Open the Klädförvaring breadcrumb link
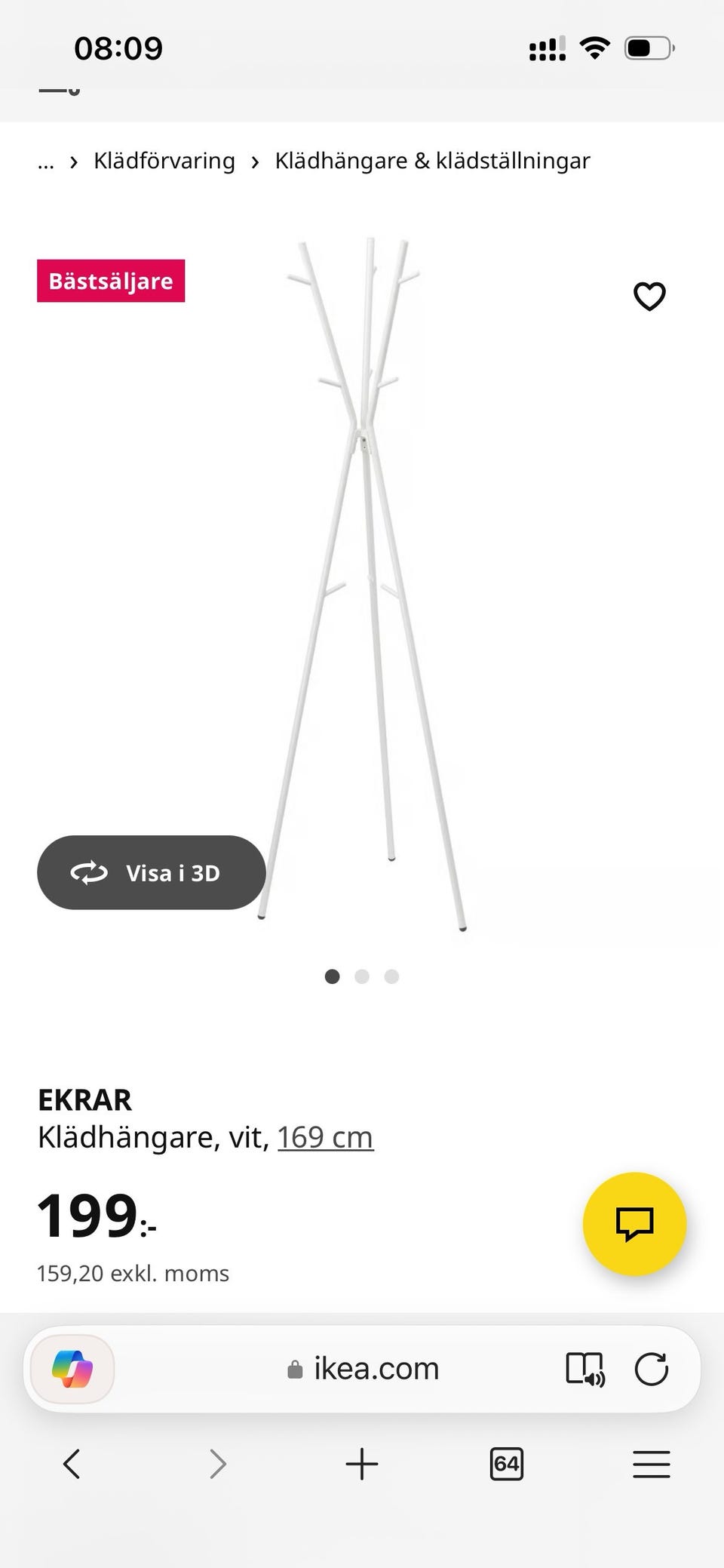724x1568 pixels. pos(164,161)
